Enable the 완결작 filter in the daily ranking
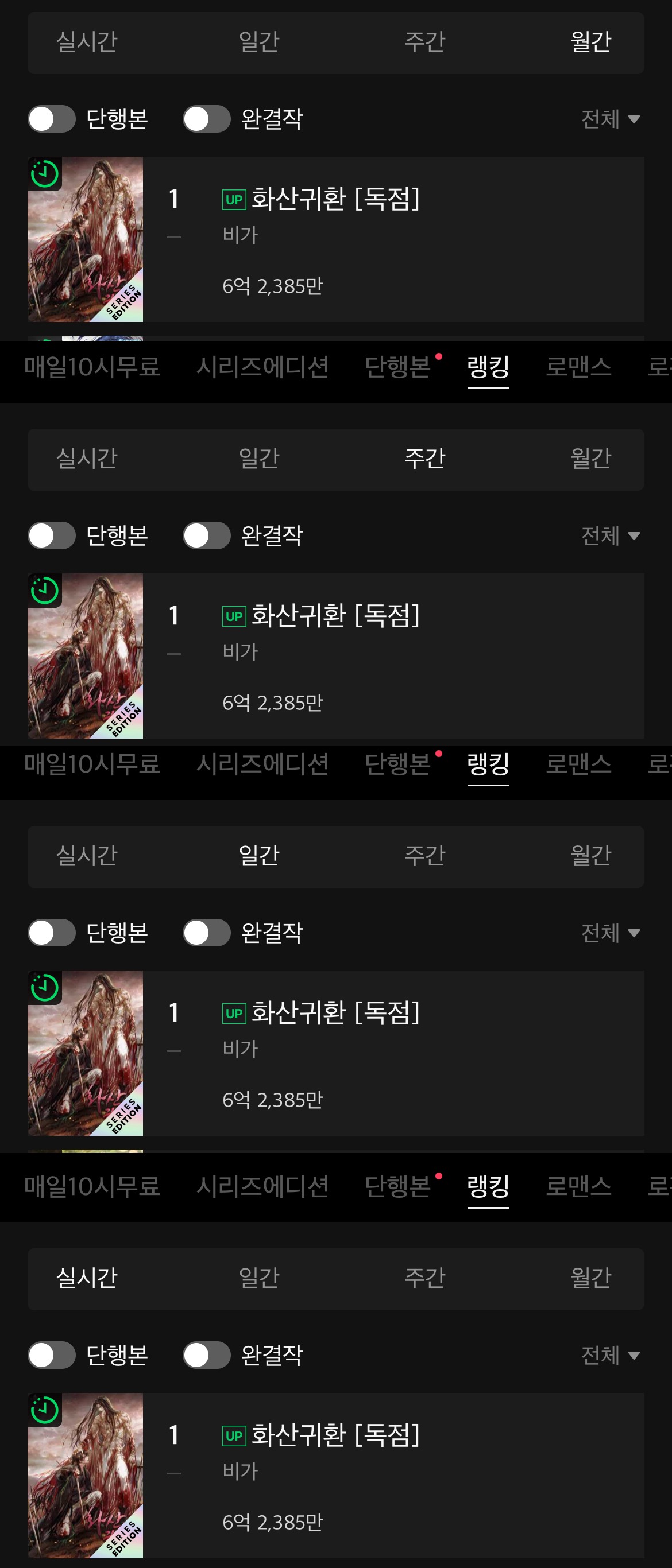Viewport: 672px width, 1568px height. click(207, 933)
